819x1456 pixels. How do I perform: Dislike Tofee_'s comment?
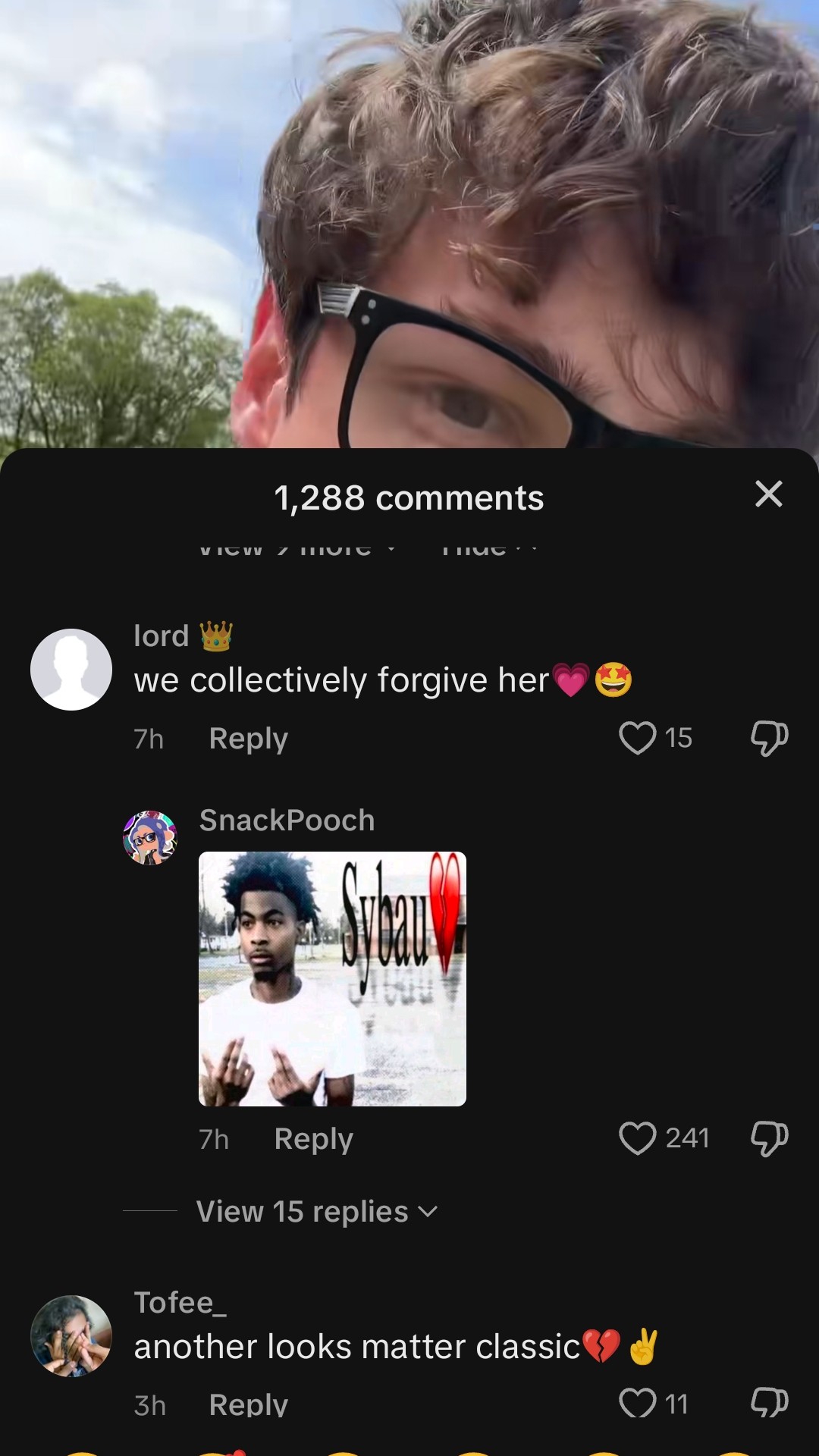point(769,1403)
